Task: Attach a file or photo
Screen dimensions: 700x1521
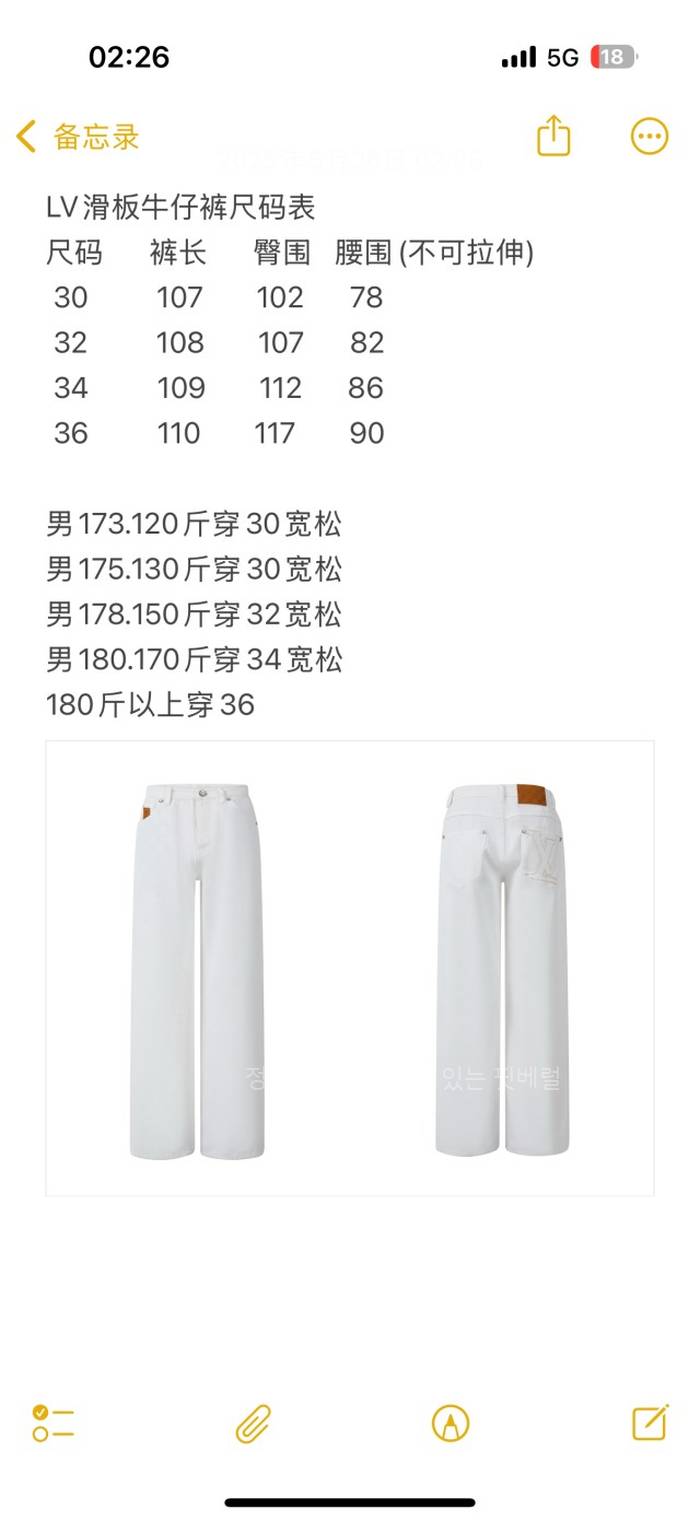Action: [253, 1422]
